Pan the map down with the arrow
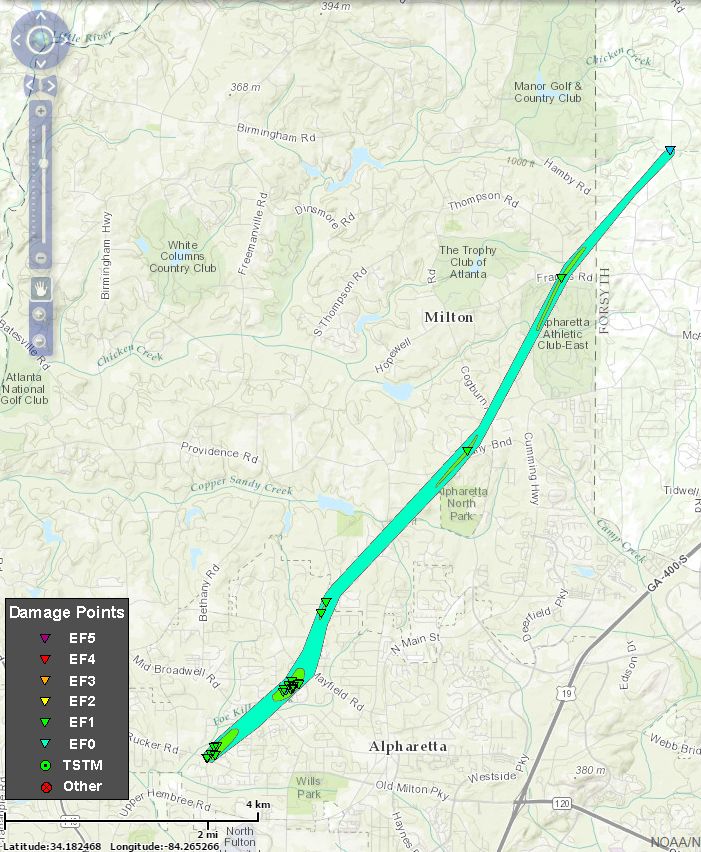Screen dimensions: 701x852 coord(40,63)
